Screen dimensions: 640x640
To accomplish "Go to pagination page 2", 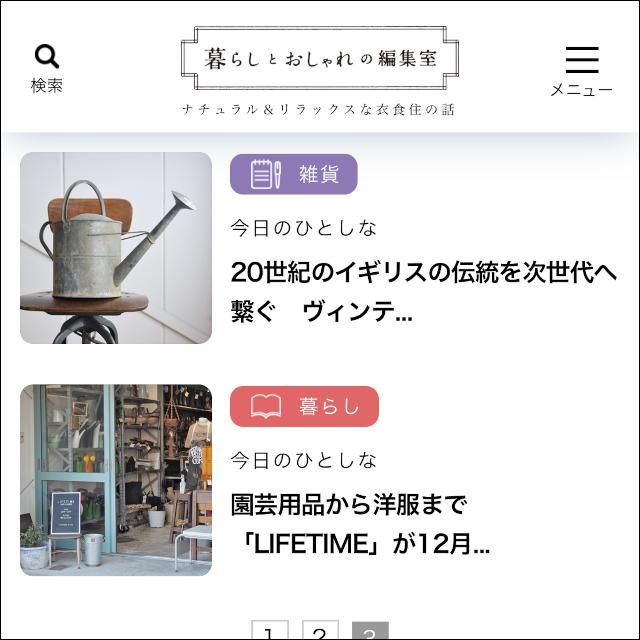I will (319, 631).
